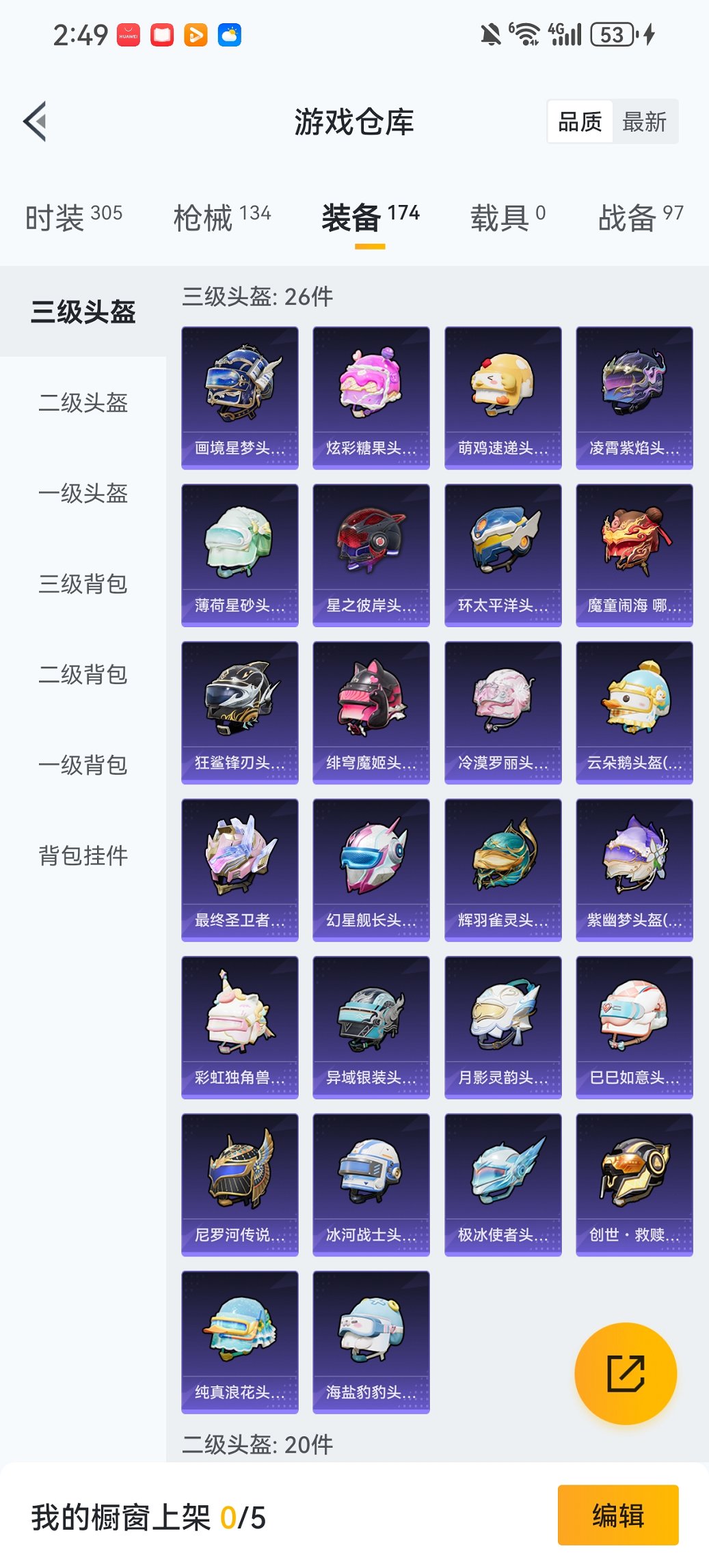Select 二级头盔 in the left sidebar

[82, 404]
